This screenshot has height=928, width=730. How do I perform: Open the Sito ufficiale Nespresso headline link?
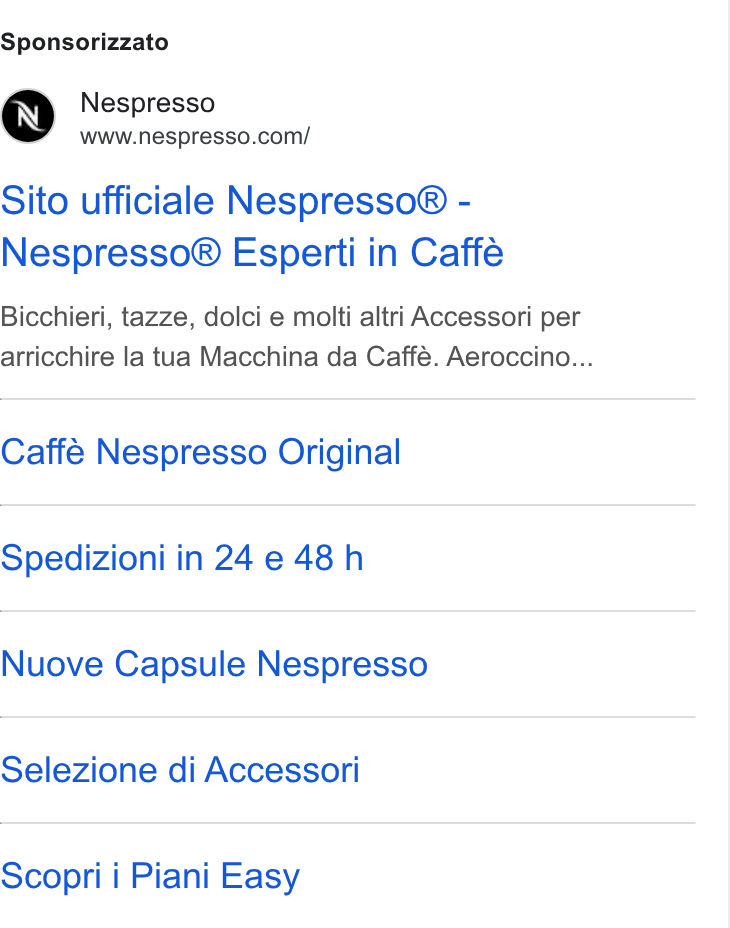coord(252,227)
